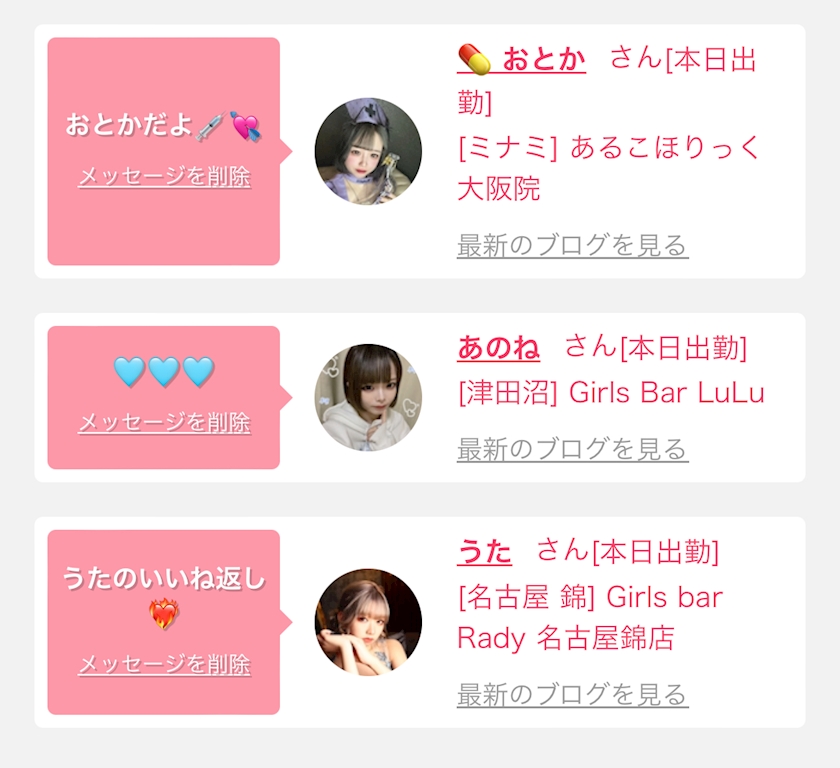The width and height of the screenshot is (840, 768).
Task: View うた's latest blog
Action: click(x=573, y=695)
